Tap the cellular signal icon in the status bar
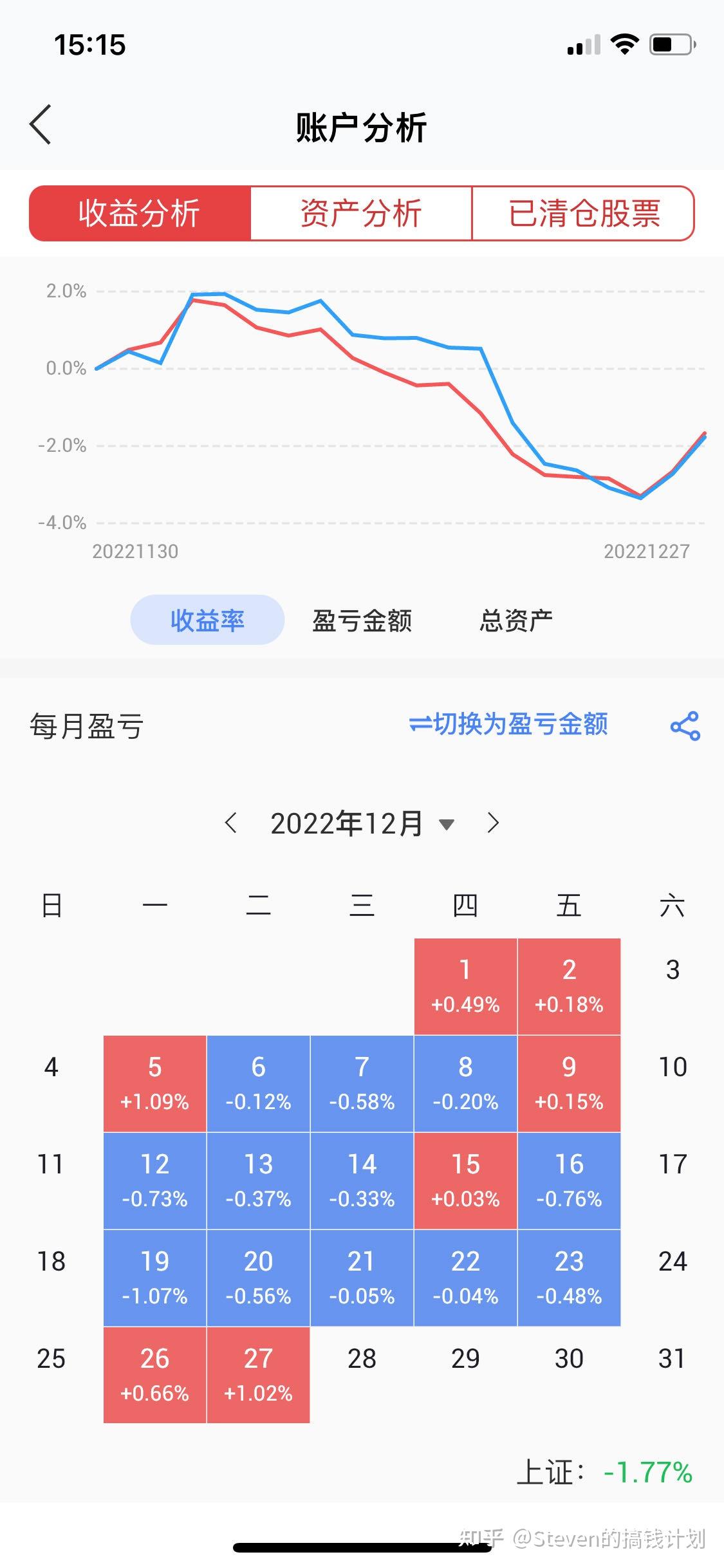 click(580, 44)
